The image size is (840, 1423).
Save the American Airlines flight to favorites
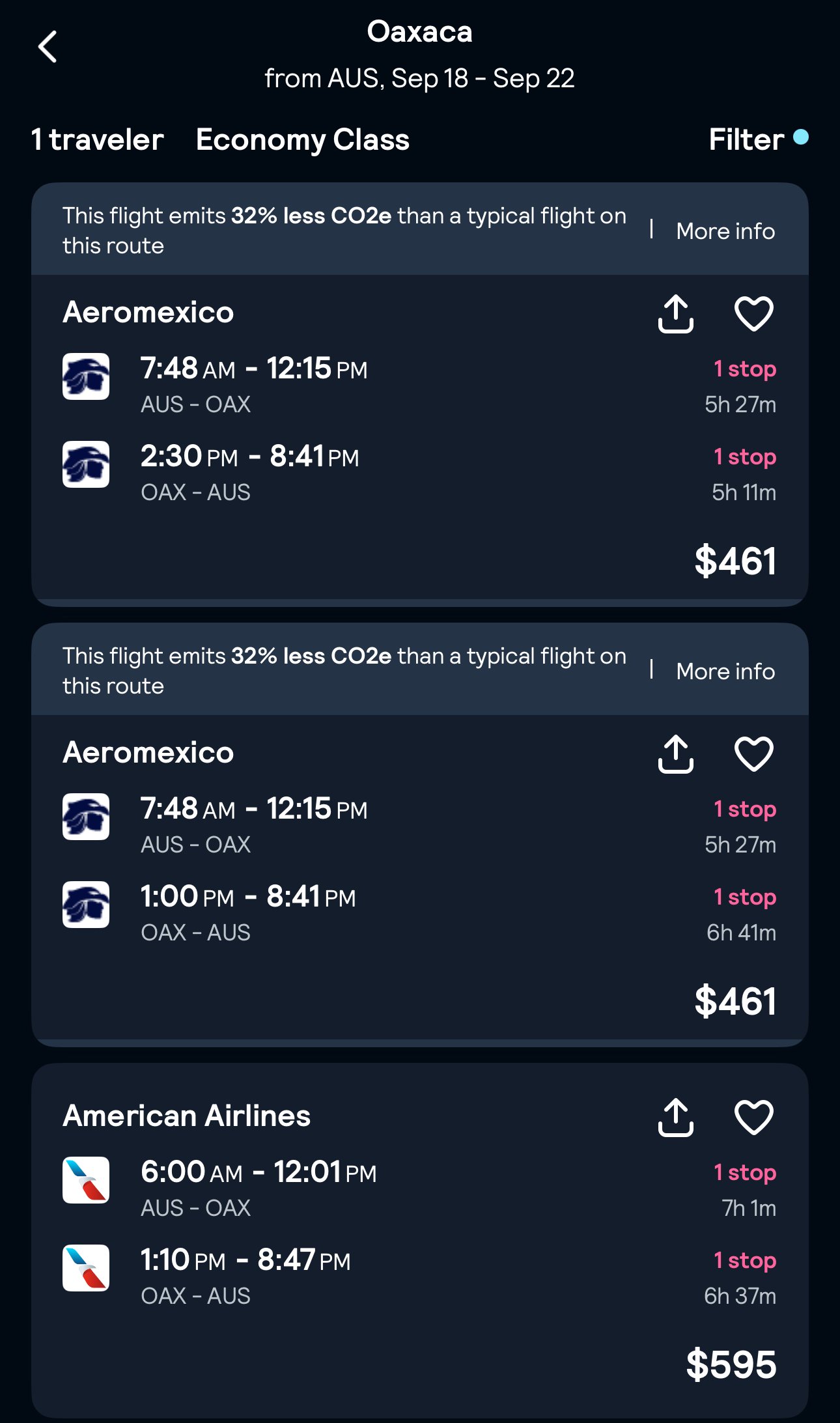[753, 1118]
